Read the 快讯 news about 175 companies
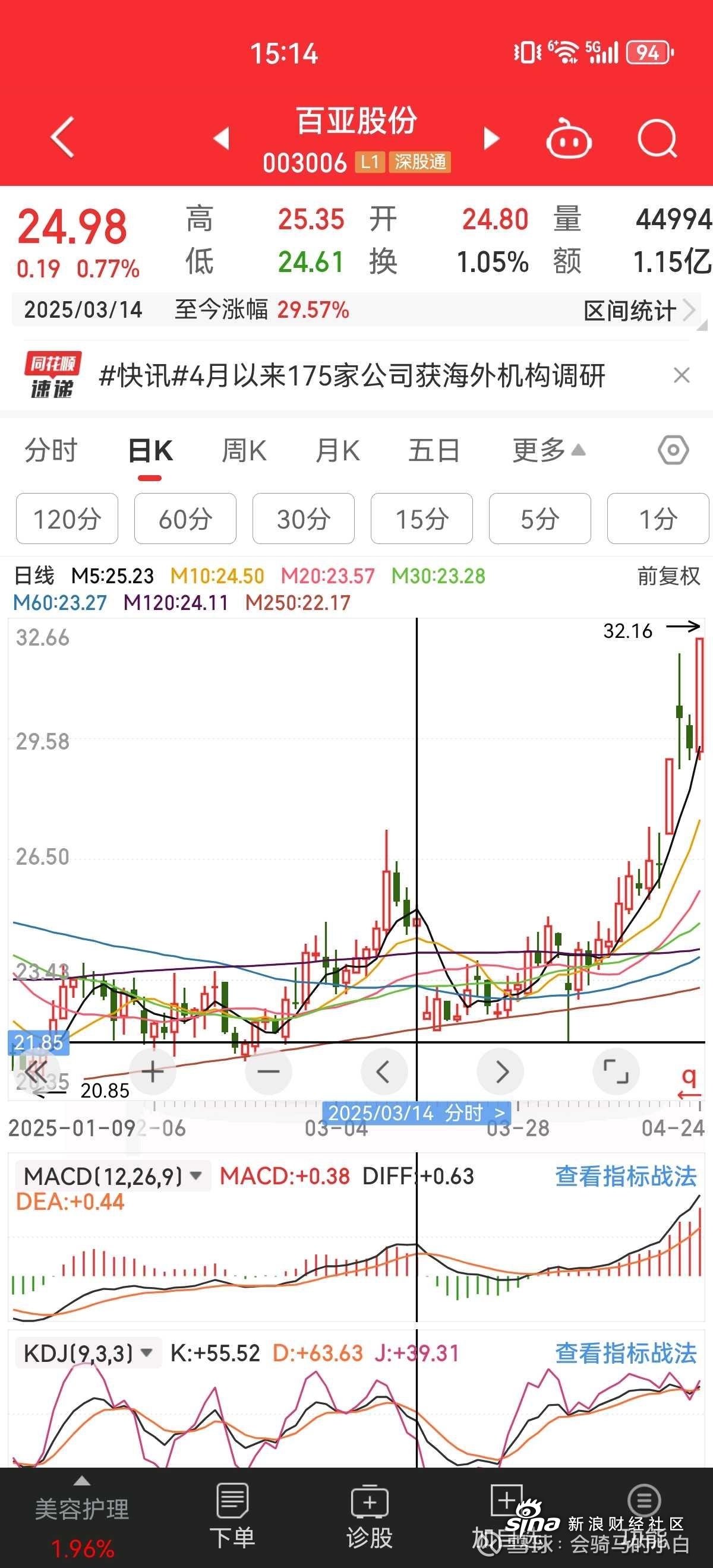Screen dimensions: 713x1568 [x=351, y=375]
